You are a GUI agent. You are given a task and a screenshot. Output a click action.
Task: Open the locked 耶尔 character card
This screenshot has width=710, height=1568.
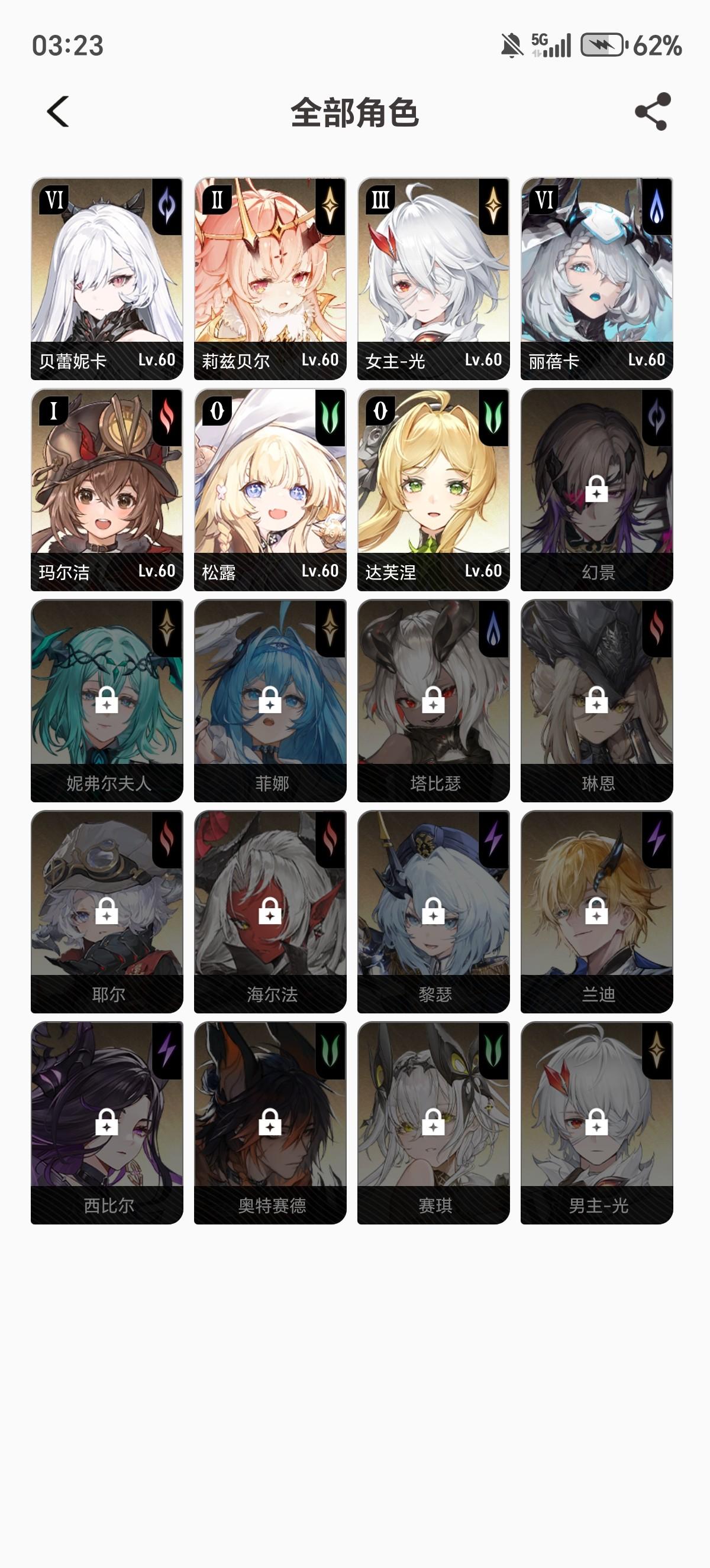pos(106,912)
